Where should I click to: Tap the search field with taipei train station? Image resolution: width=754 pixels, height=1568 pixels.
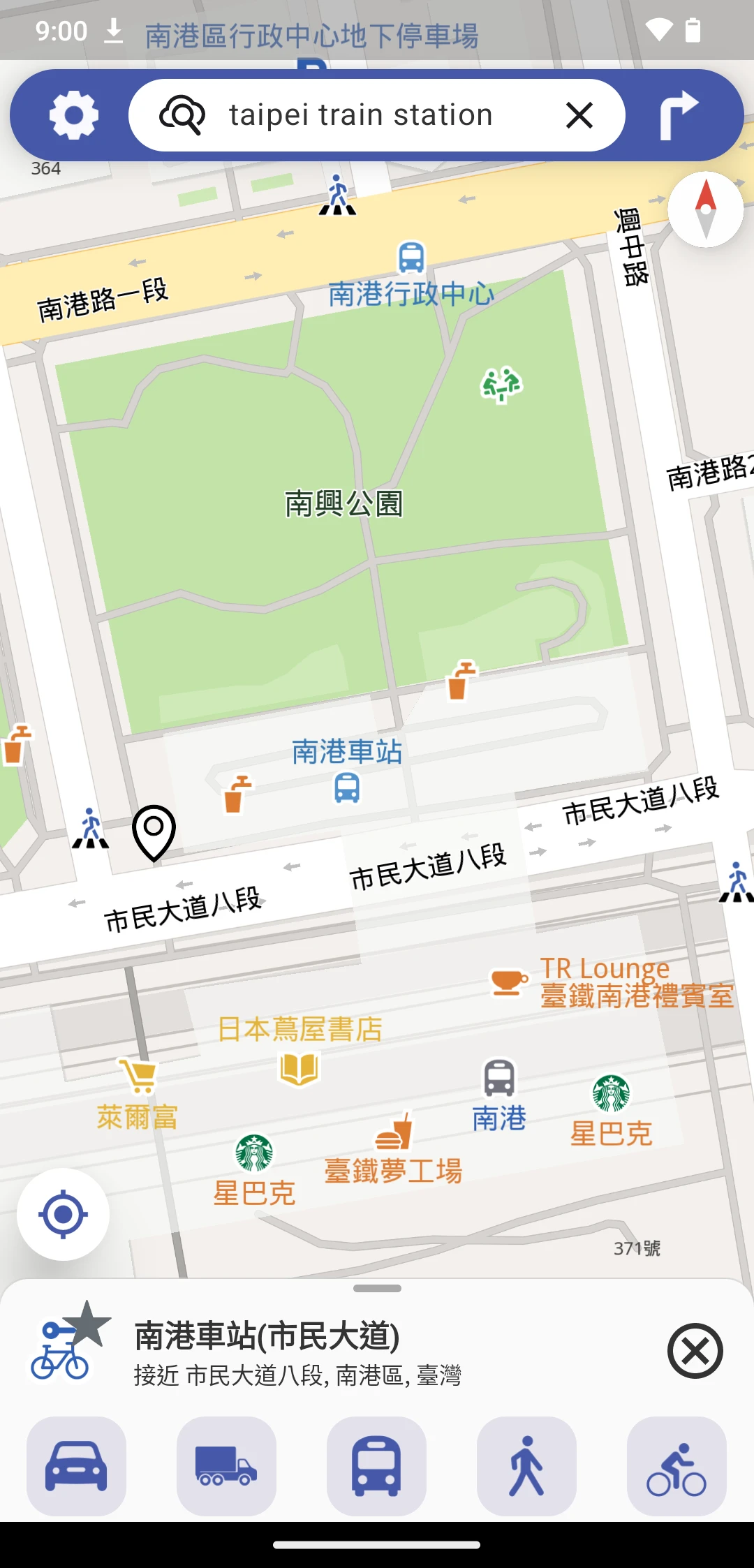(361, 115)
